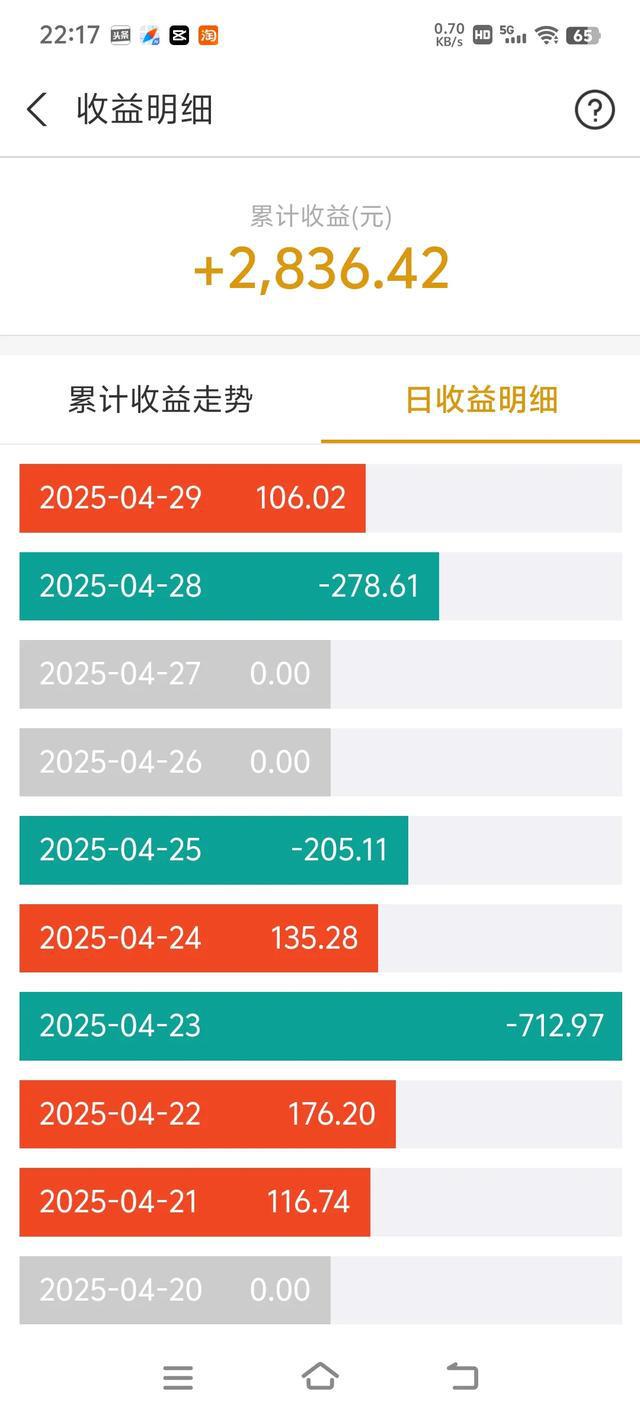Image resolution: width=640 pixels, height=1415 pixels.
Task: Open the help question mark icon
Action: [594, 109]
